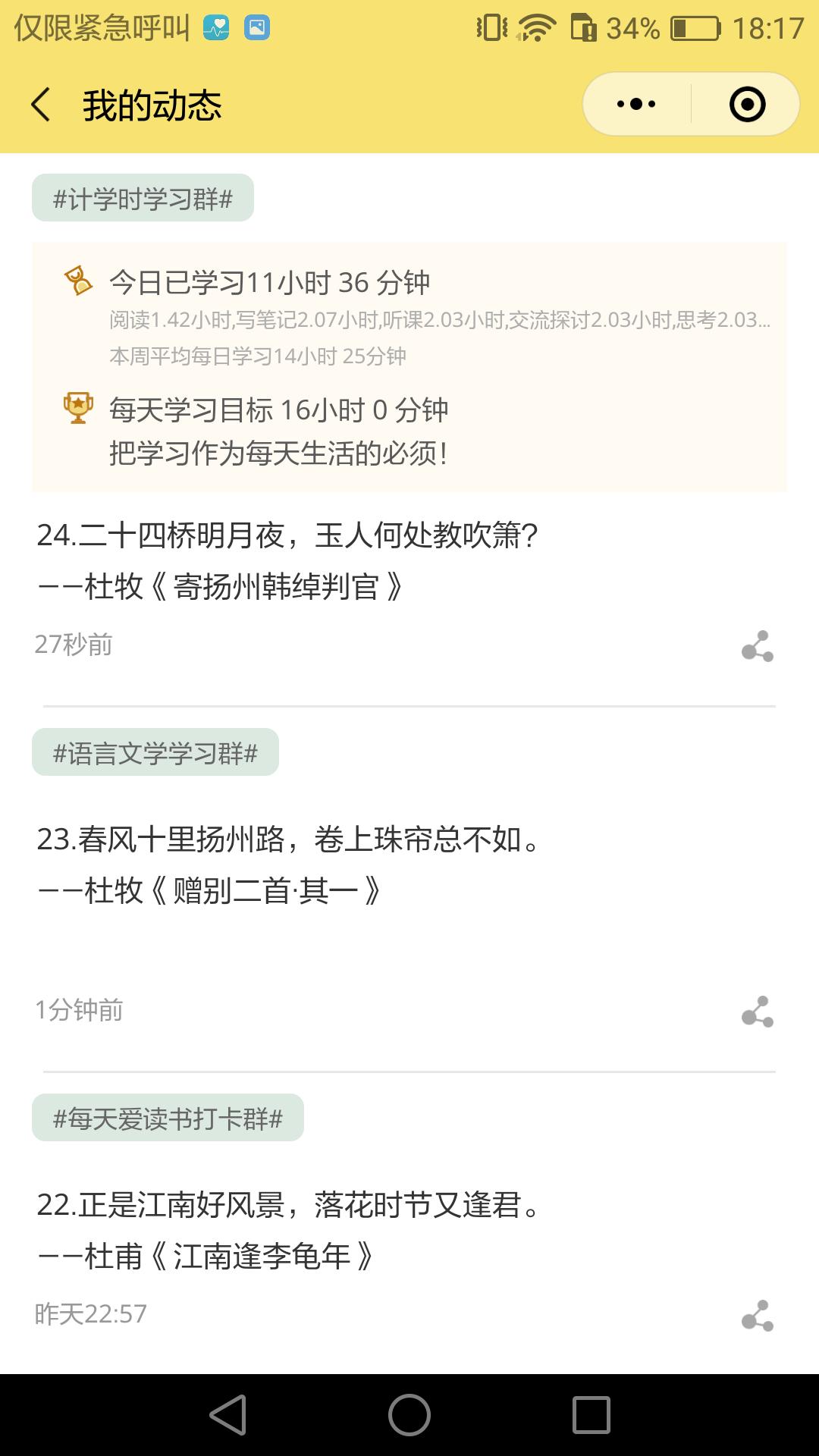Image resolution: width=819 pixels, height=1456 pixels.
Task: Close the mini program with target icon
Action: pyautogui.click(x=747, y=105)
